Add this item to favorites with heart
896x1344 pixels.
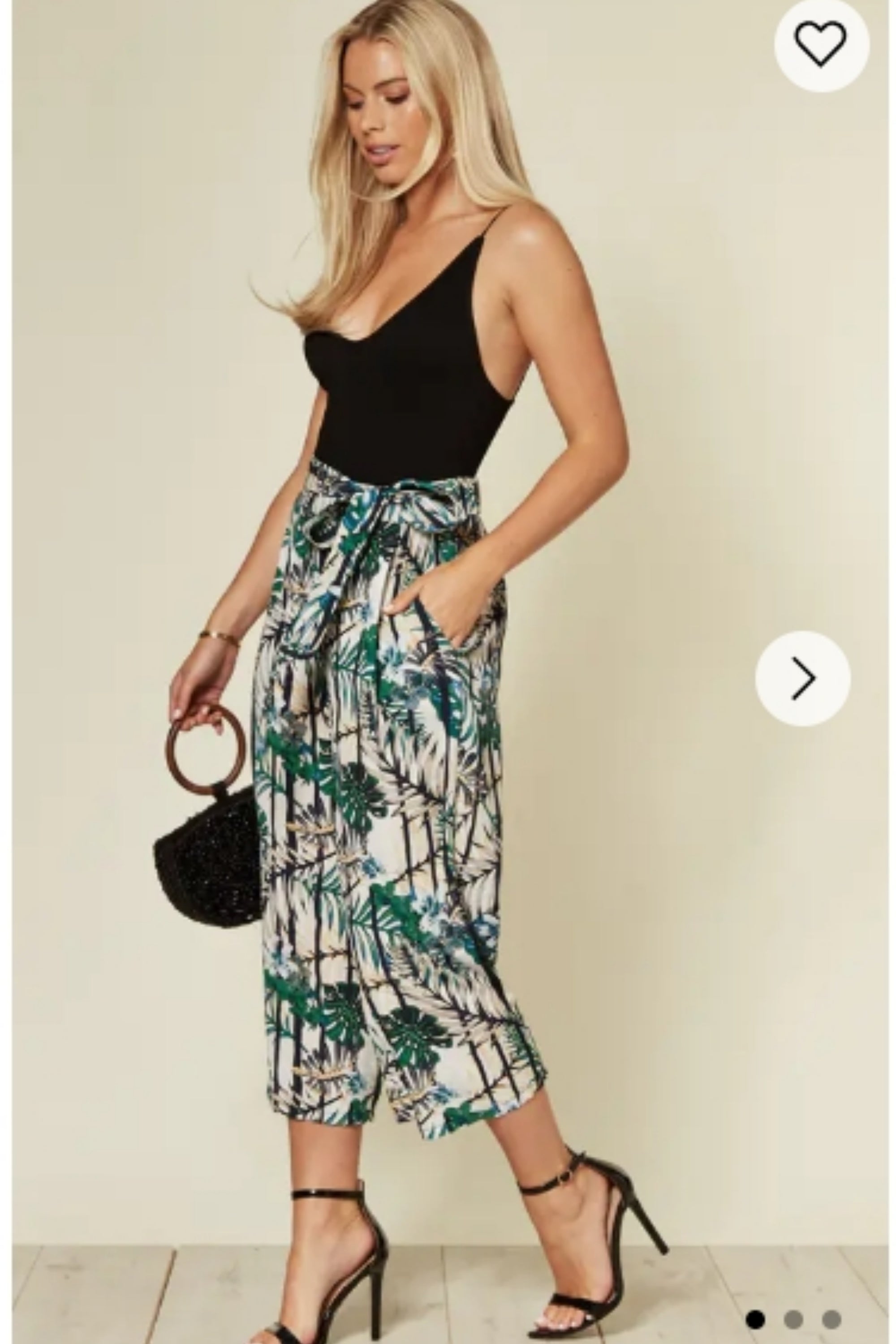(821, 44)
